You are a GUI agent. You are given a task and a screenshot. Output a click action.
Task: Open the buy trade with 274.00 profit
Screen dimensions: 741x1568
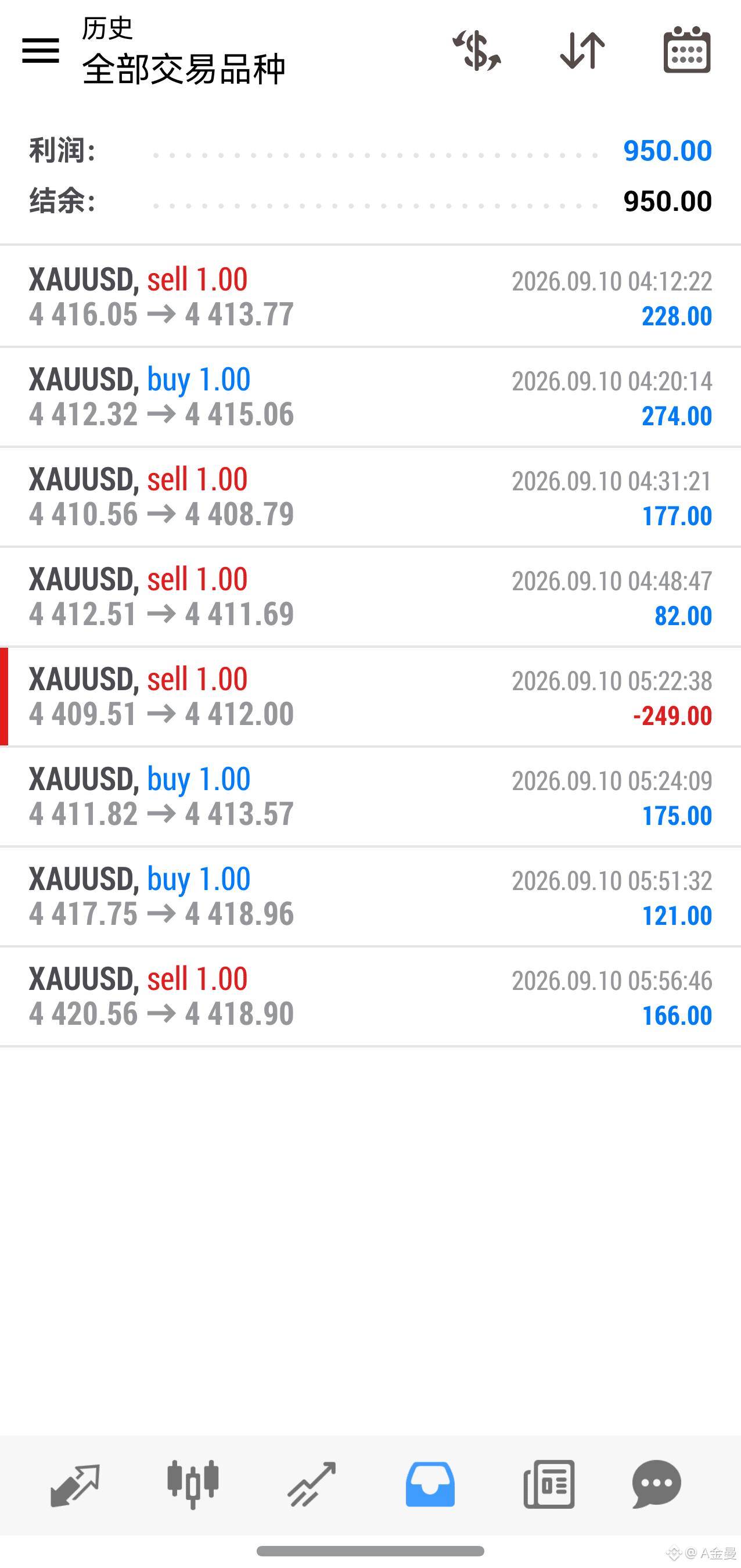coord(370,397)
